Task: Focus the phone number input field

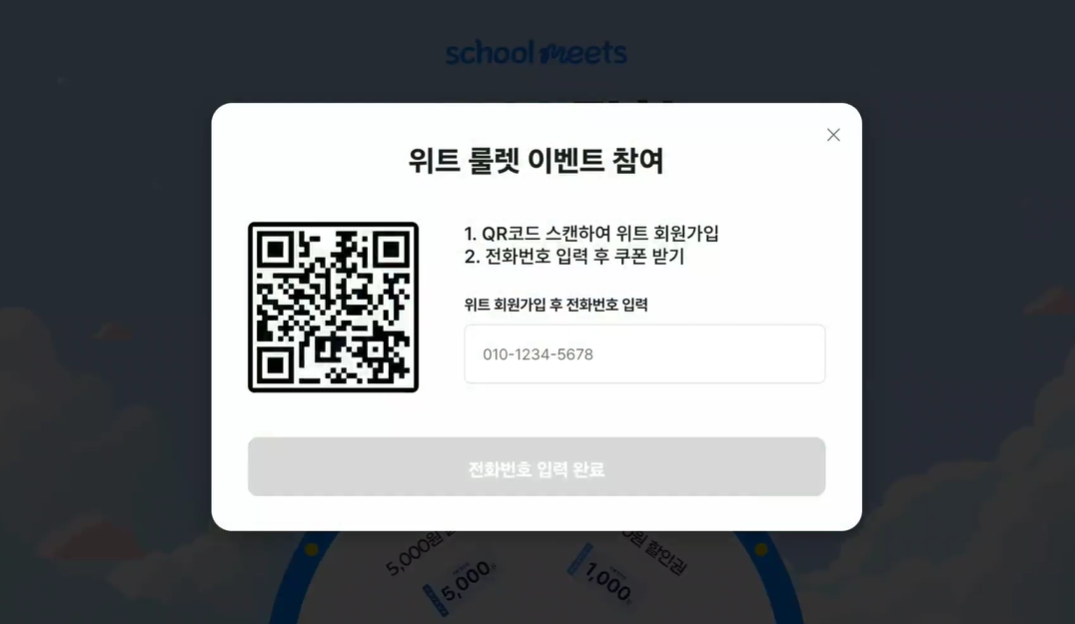Action: pos(644,354)
